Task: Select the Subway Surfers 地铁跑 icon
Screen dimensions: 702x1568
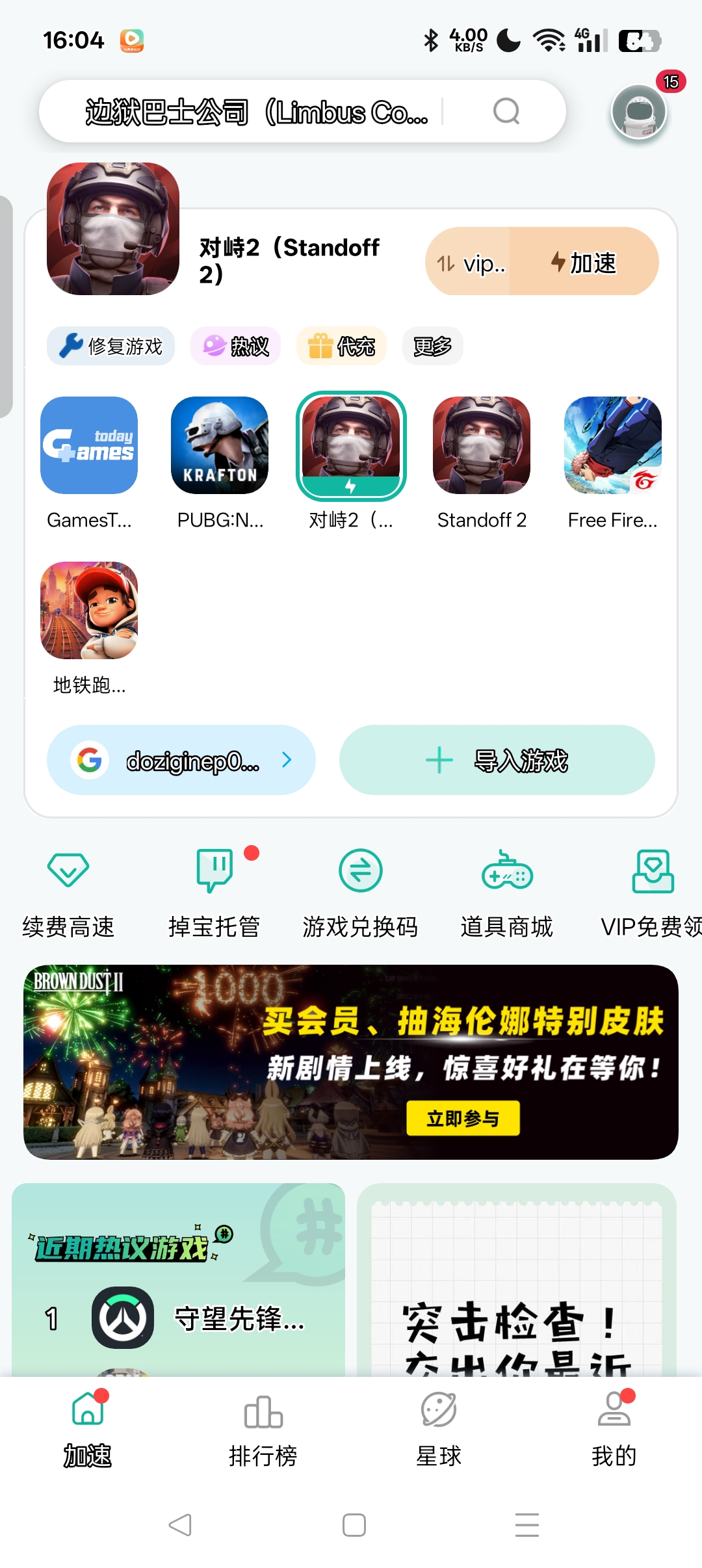Action: pos(88,612)
